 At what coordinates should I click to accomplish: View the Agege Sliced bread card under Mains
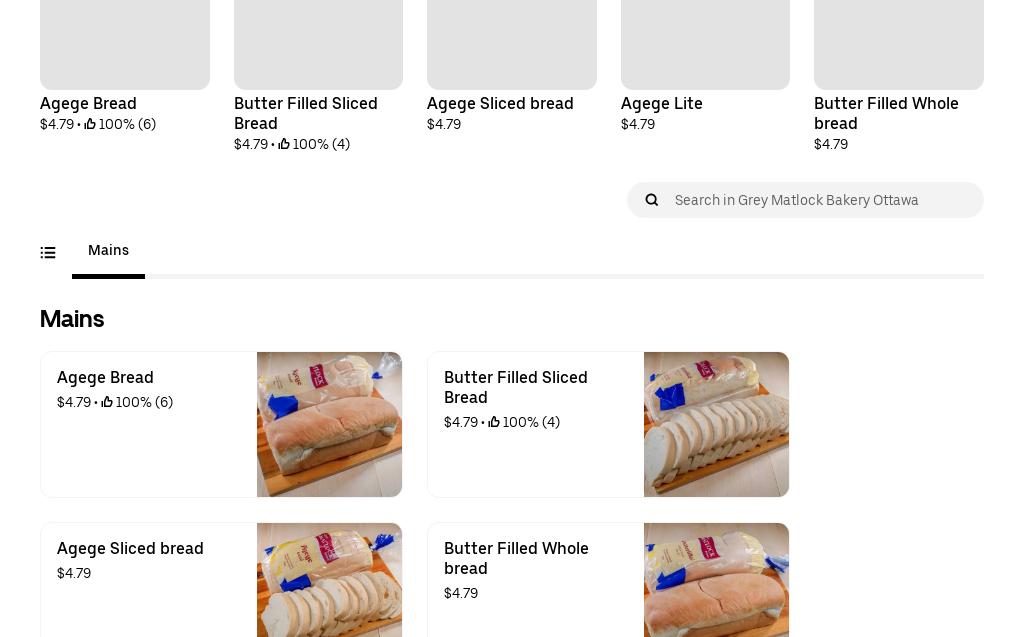[x=221, y=580]
